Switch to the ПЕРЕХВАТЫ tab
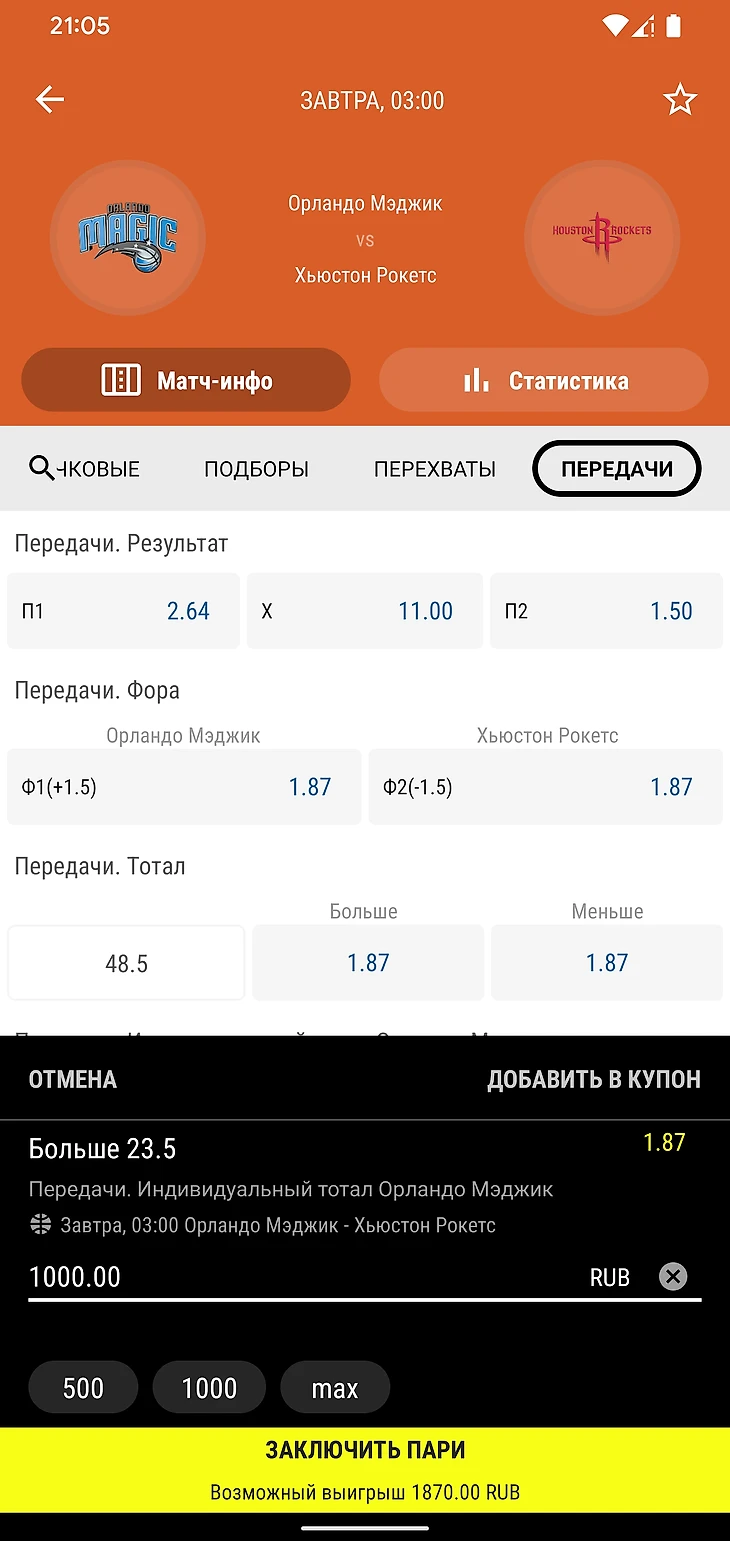 [x=435, y=469]
